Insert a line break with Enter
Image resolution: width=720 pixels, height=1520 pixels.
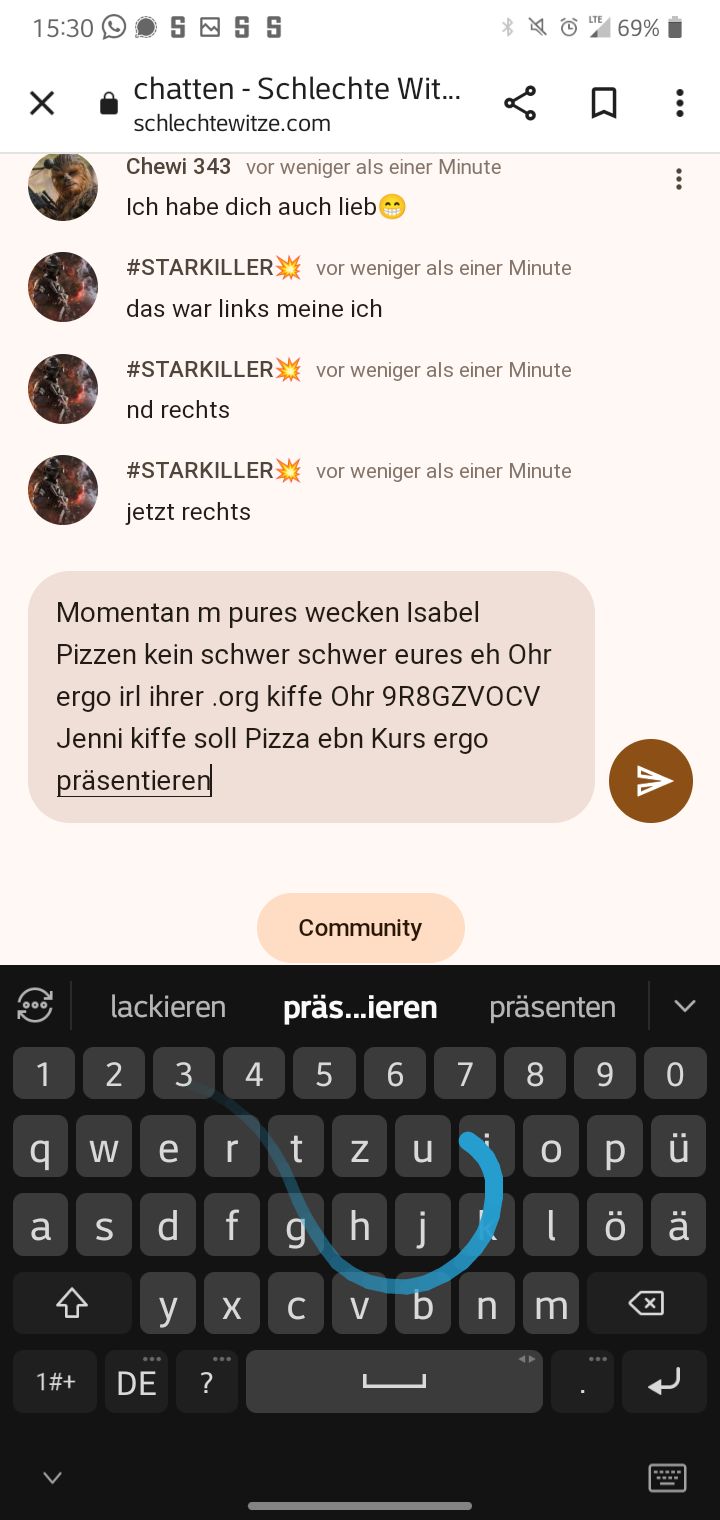click(664, 1382)
